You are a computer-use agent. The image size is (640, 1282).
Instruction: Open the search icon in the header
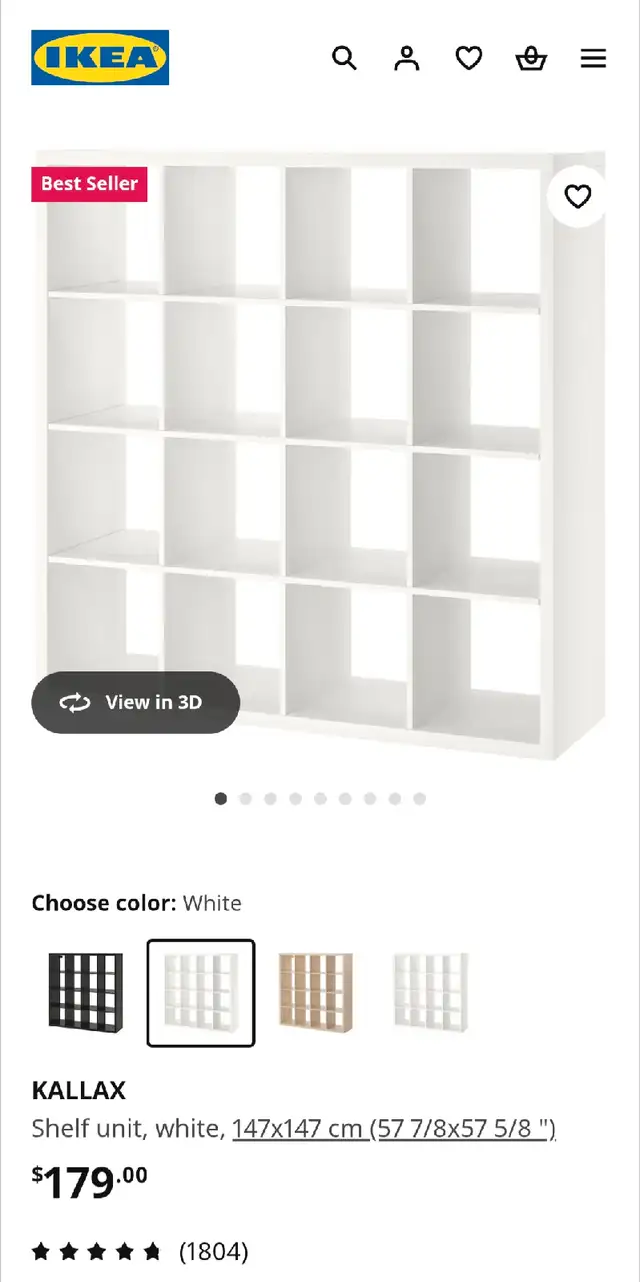344,58
